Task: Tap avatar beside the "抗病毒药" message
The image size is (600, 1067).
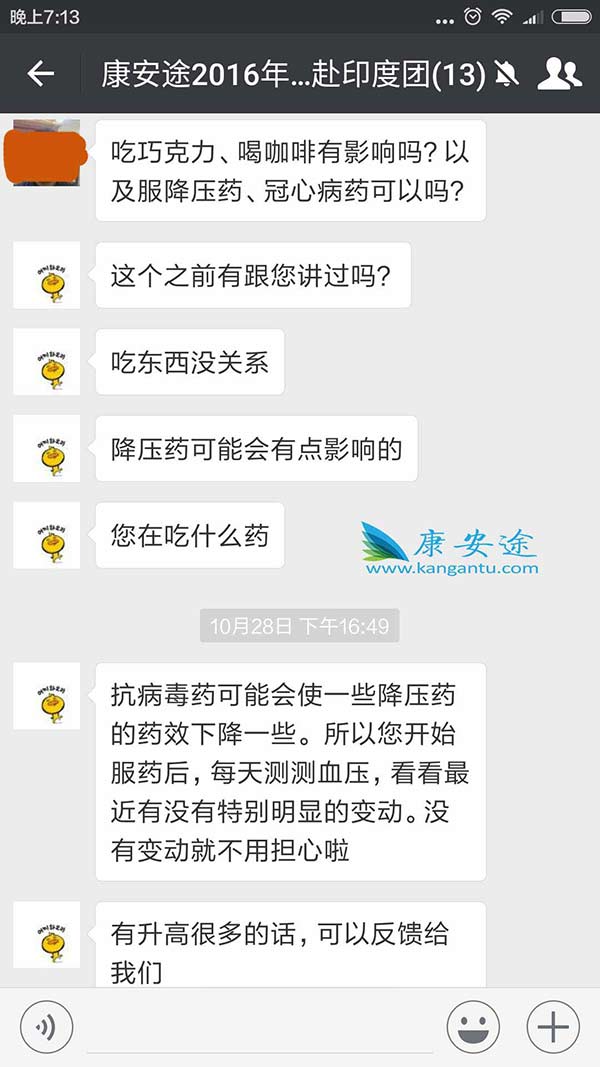Action: click(46, 696)
